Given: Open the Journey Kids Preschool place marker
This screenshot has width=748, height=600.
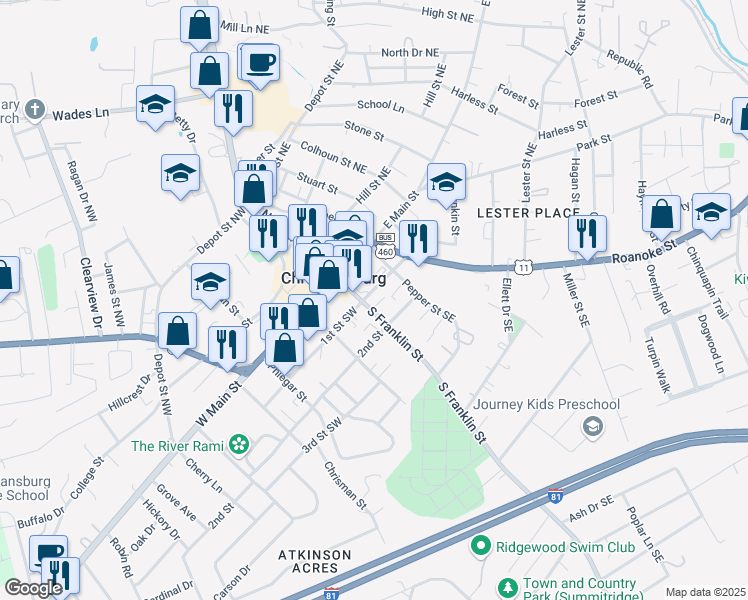Looking at the screenshot, I should tap(592, 427).
